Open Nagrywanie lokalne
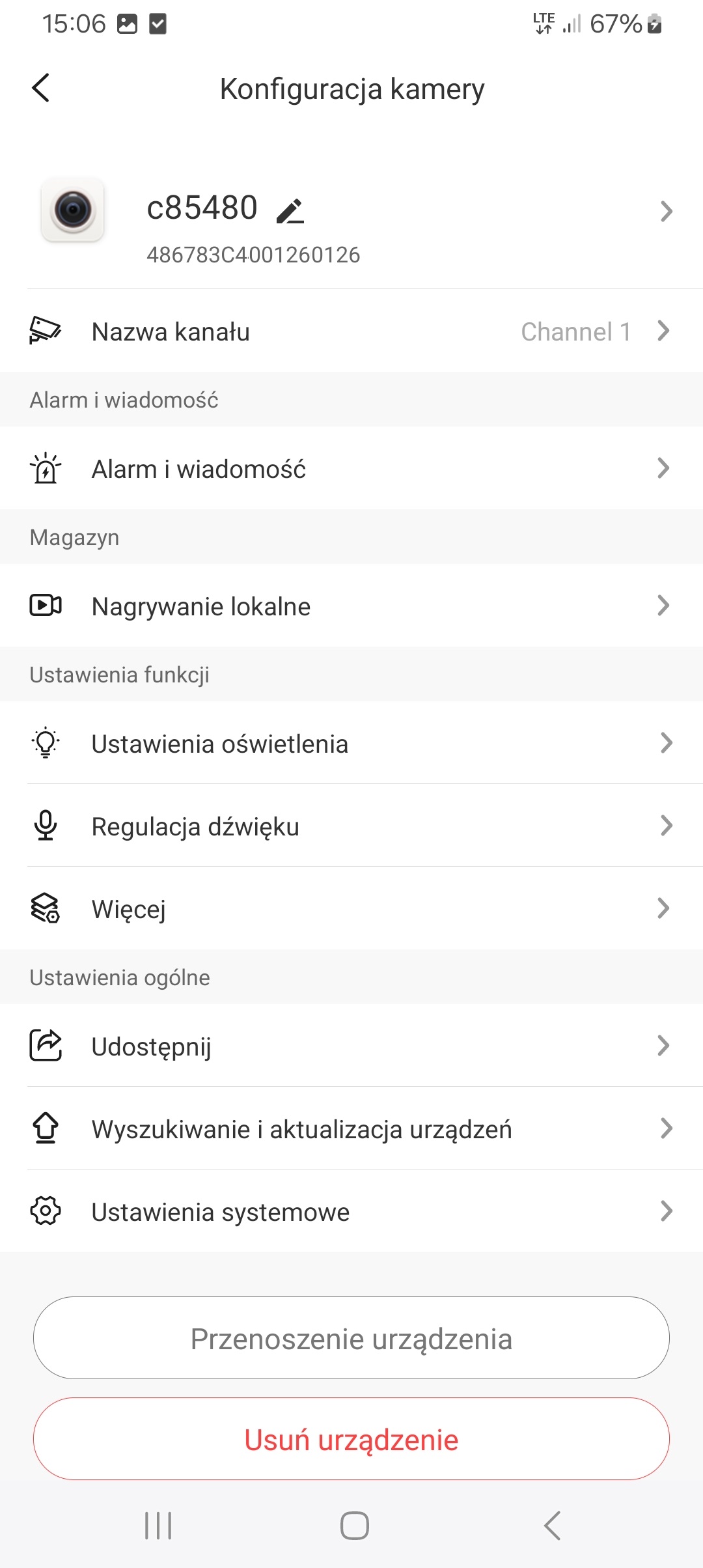The width and height of the screenshot is (703, 1568). click(x=351, y=606)
